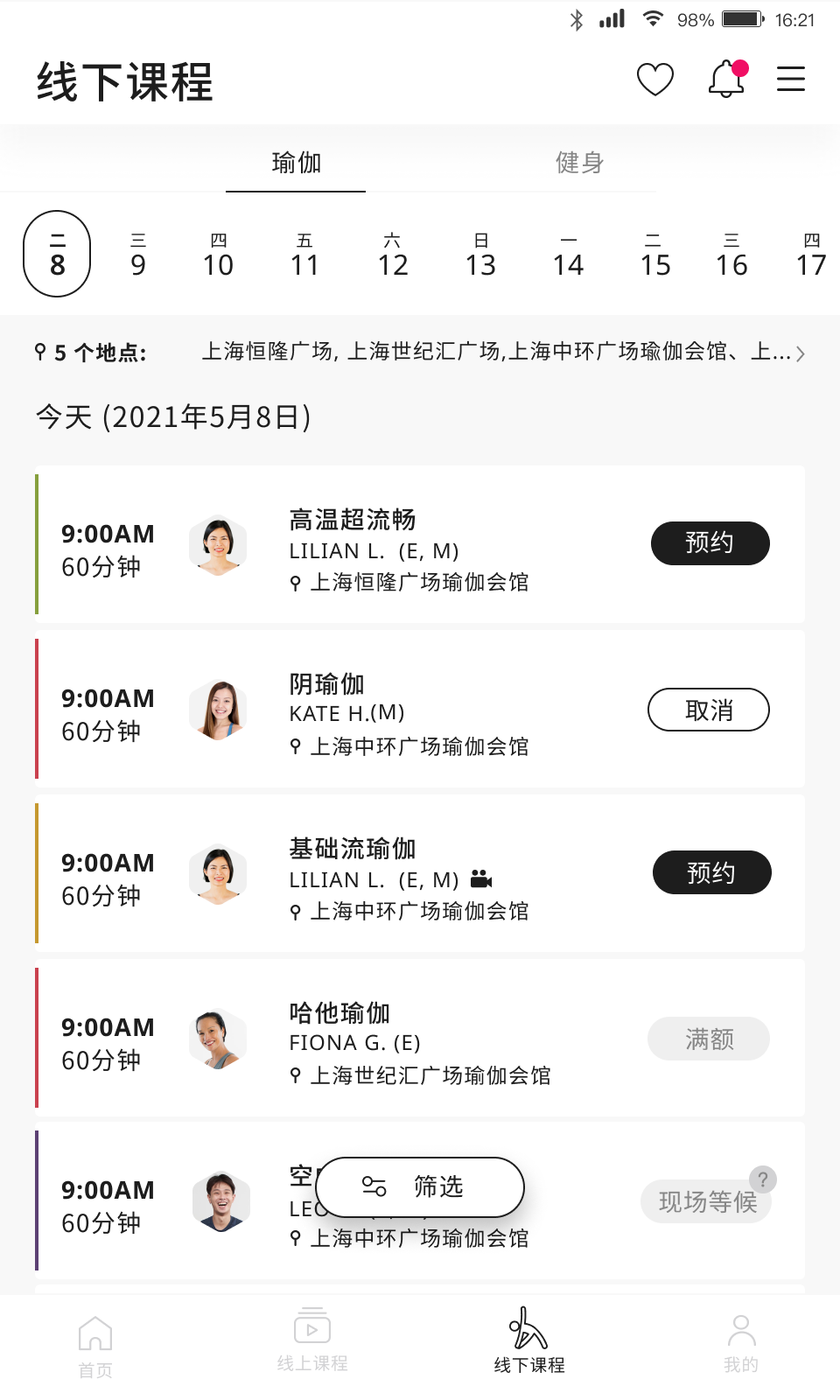The width and height of the screenshot is (840, 1400).
Task: Select date 13 (周日)
Action: [480, 255]
